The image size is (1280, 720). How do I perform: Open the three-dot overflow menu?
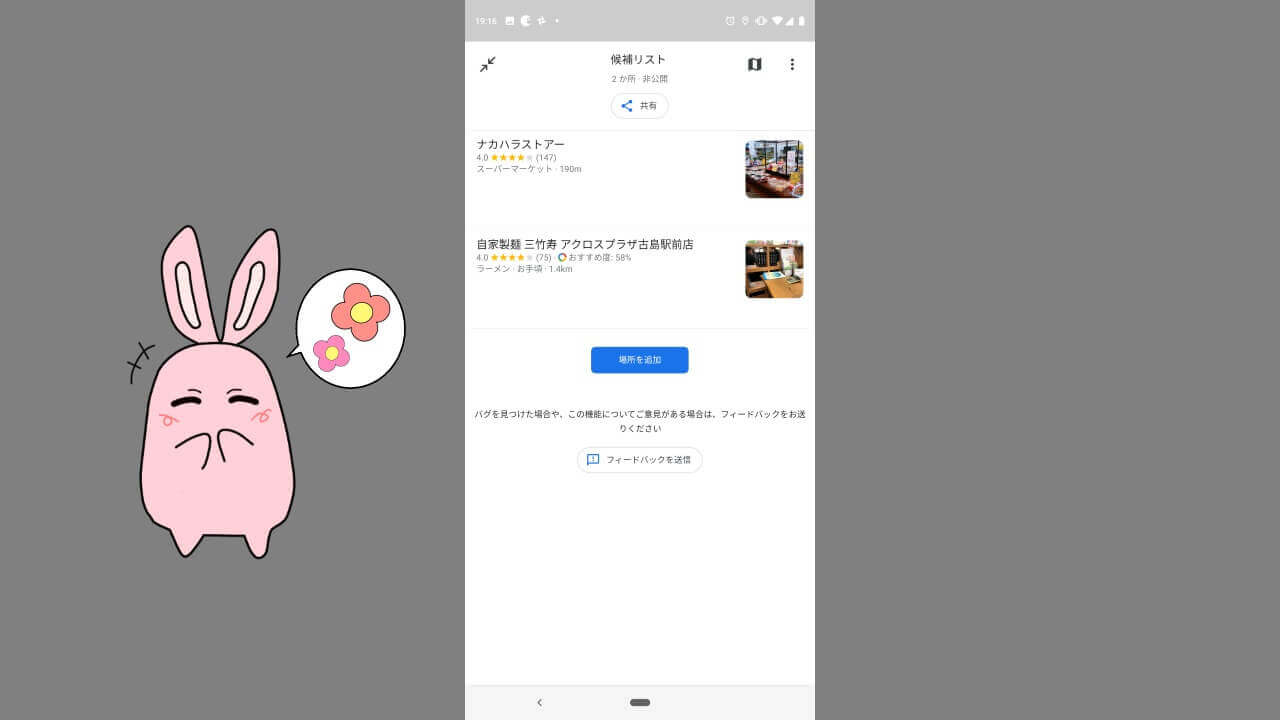pyautogui.click(x=792, y=65)
